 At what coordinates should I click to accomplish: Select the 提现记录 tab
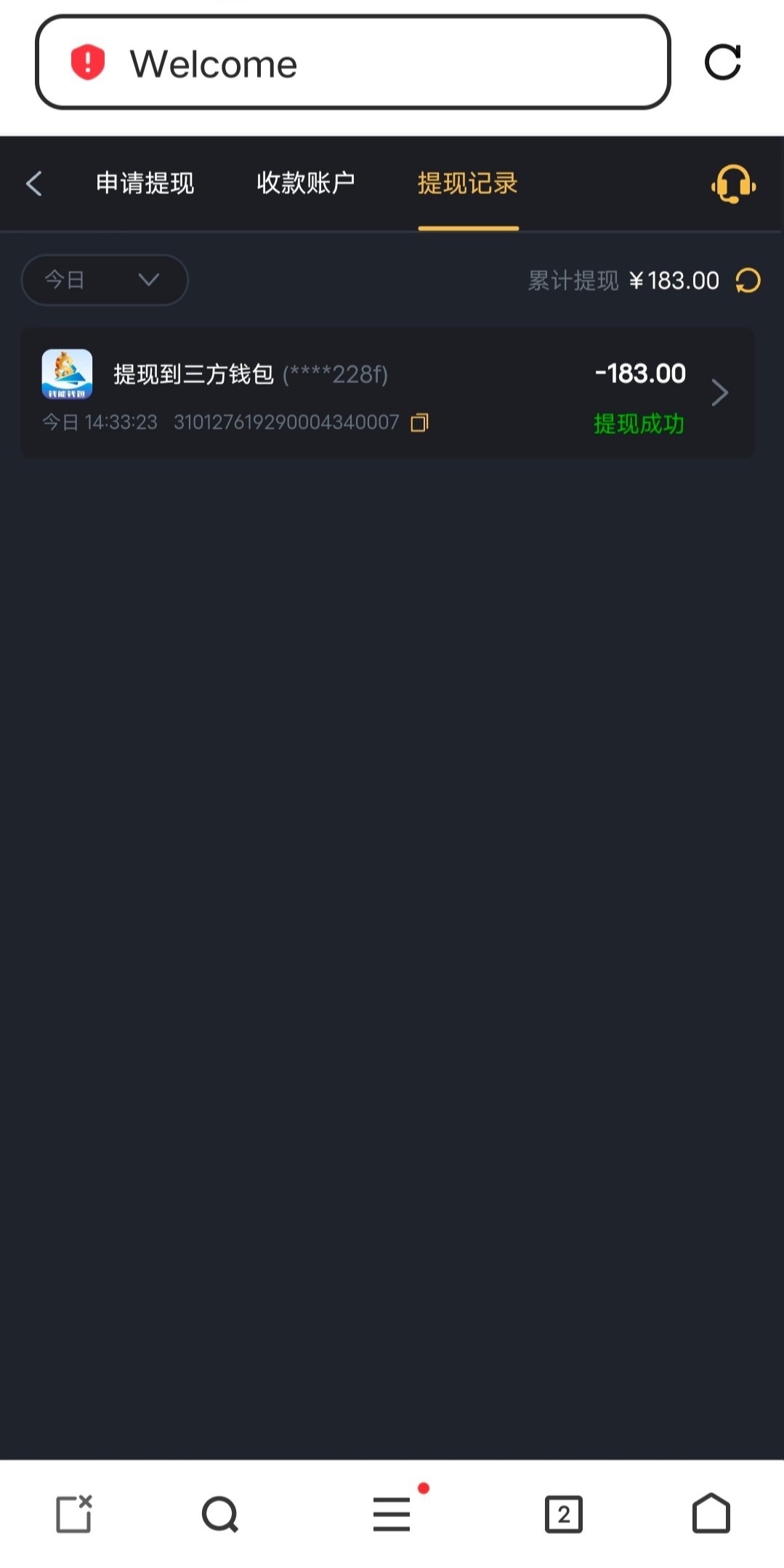coord(468,184)
